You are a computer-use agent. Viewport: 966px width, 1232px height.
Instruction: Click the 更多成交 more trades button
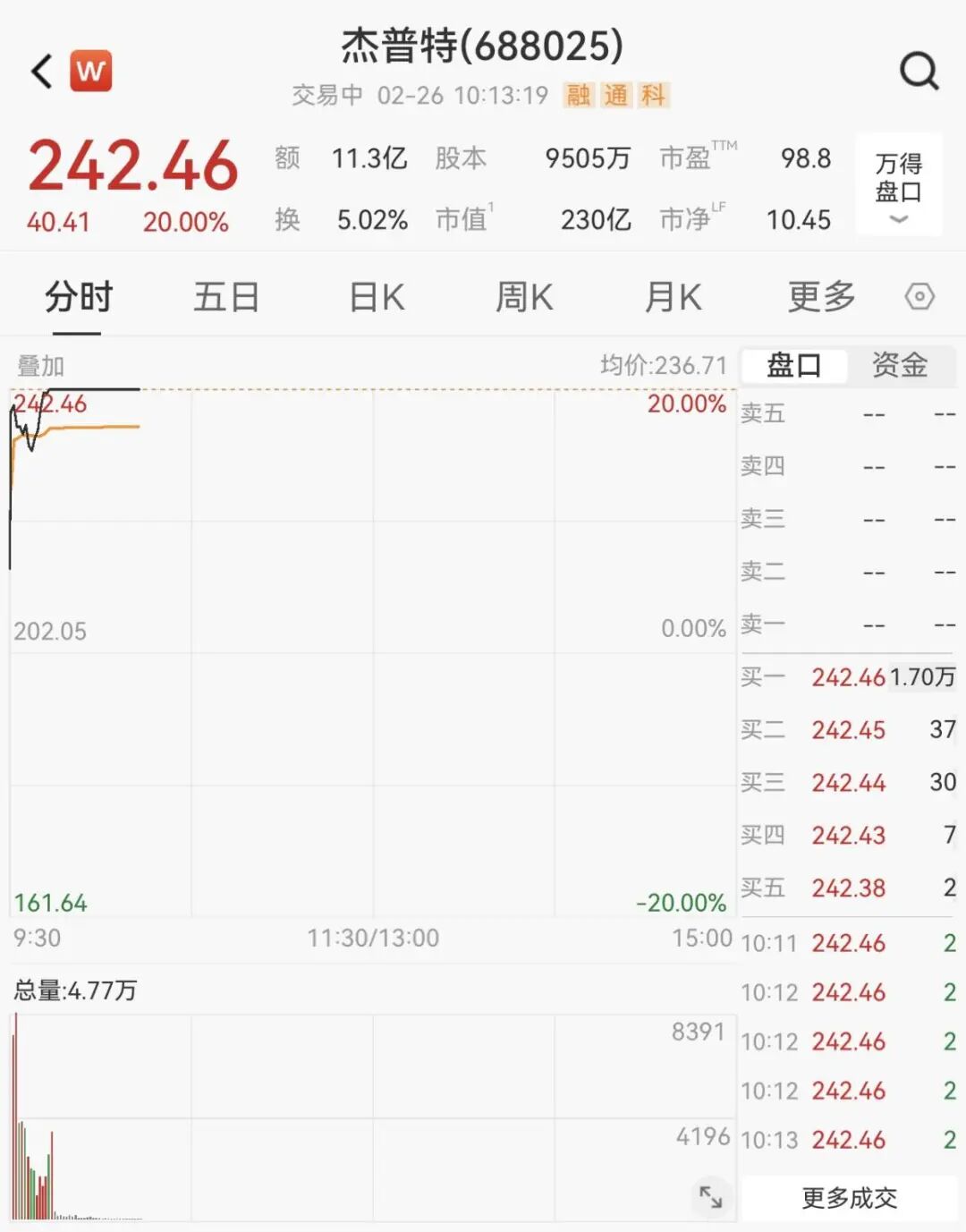click(847, 1196)
